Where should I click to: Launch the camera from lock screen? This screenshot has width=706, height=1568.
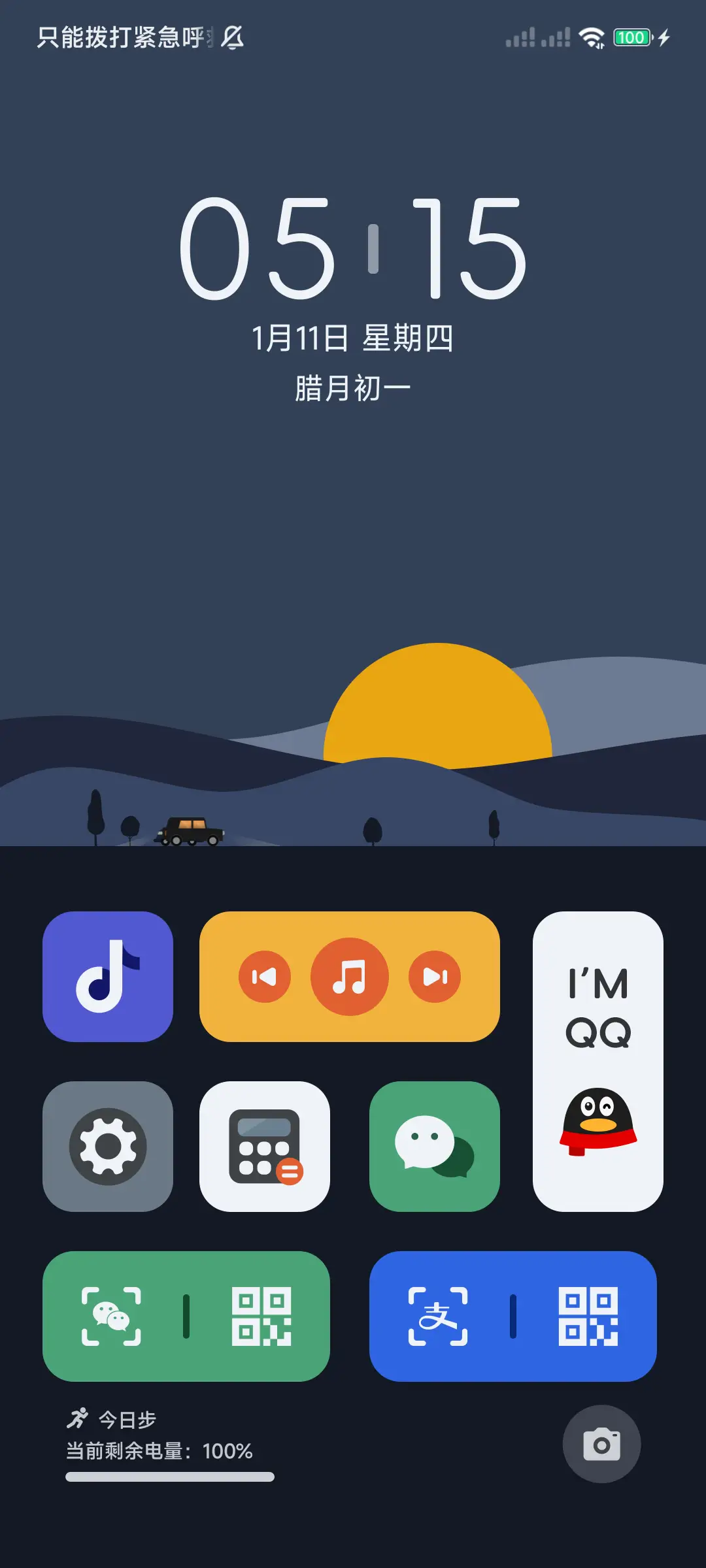(x=601, y=1444)
